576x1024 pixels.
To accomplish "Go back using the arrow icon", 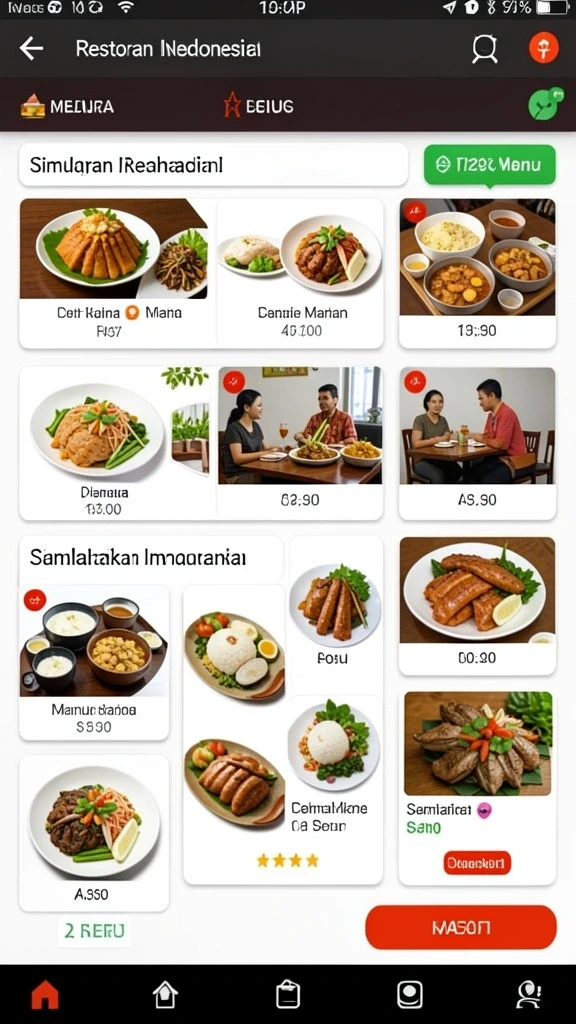I will (x=31, y=48).
